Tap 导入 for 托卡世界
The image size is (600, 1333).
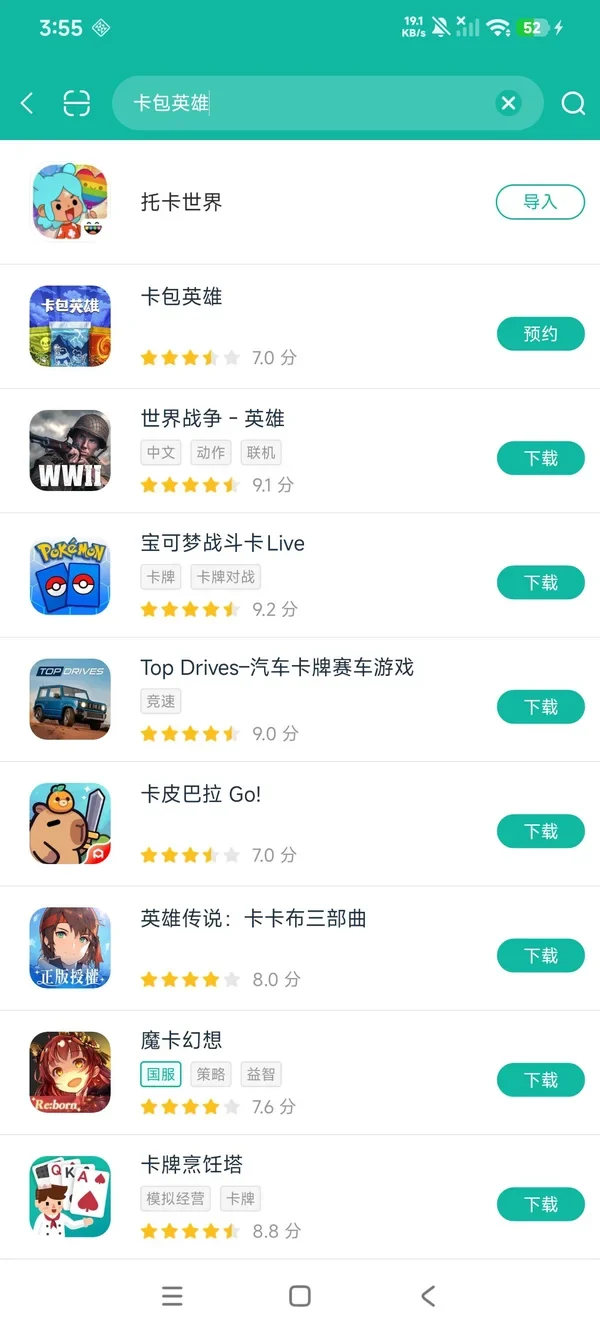[x=540, y=202]
